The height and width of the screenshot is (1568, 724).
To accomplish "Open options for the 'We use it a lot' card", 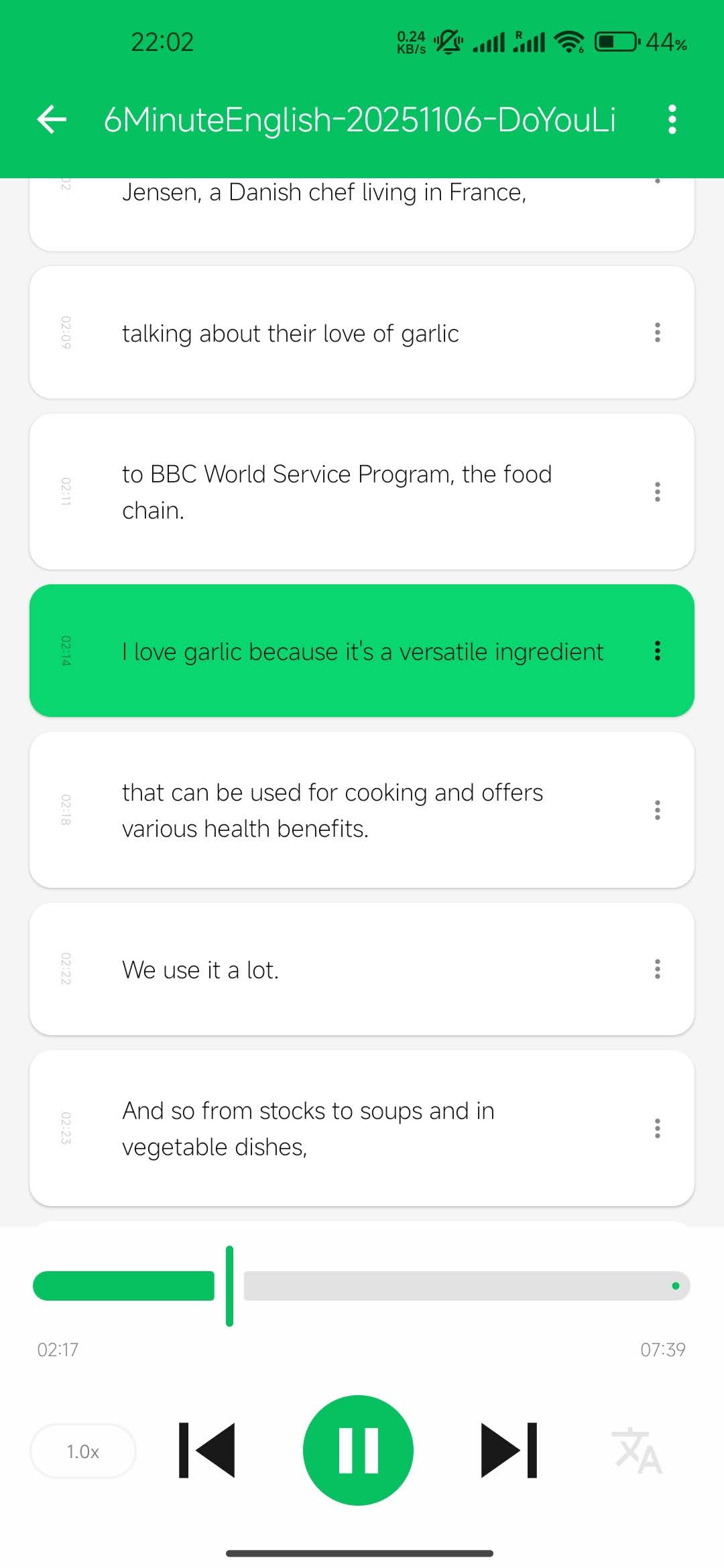I will coord(658,969).
